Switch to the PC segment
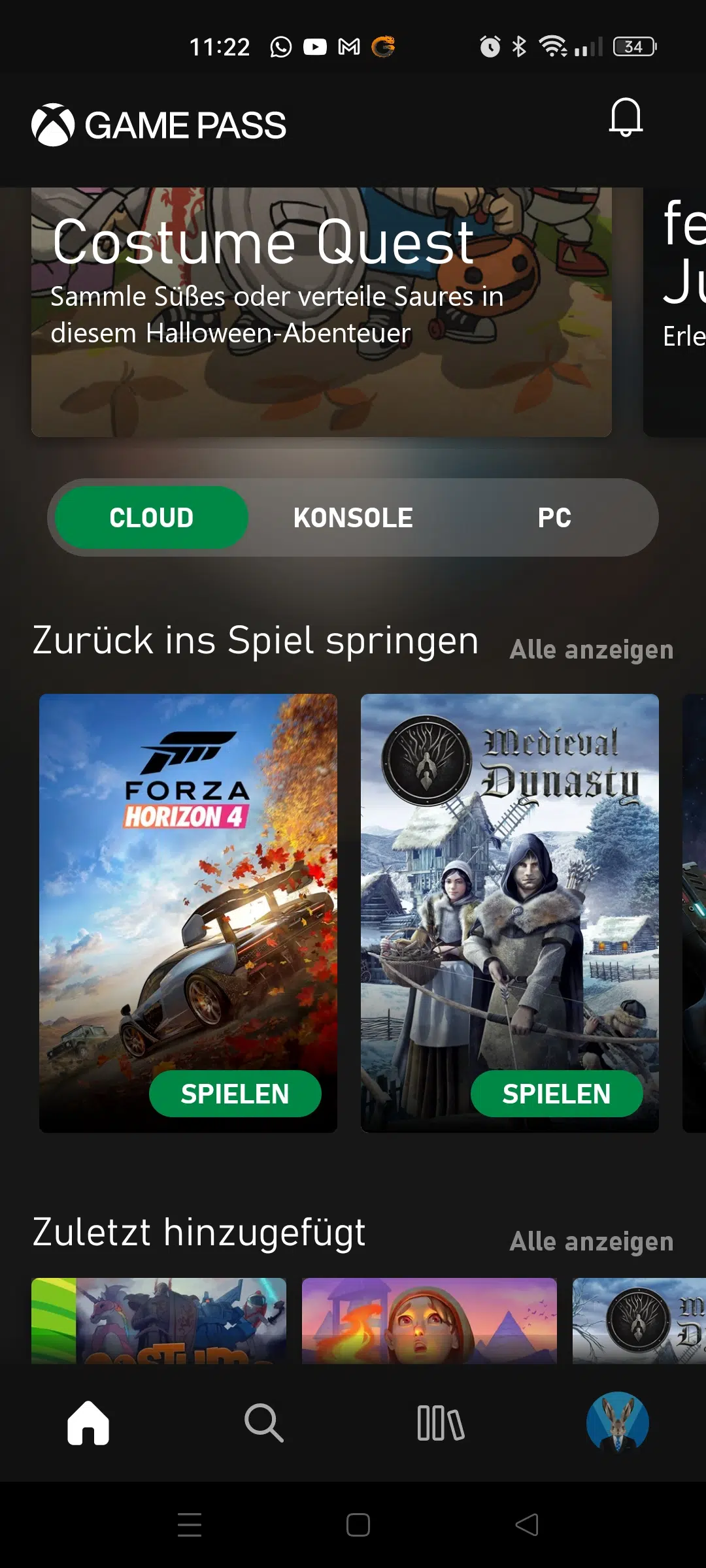The width and height of the screenshot is (706, 1568). [x=554, y=517]
